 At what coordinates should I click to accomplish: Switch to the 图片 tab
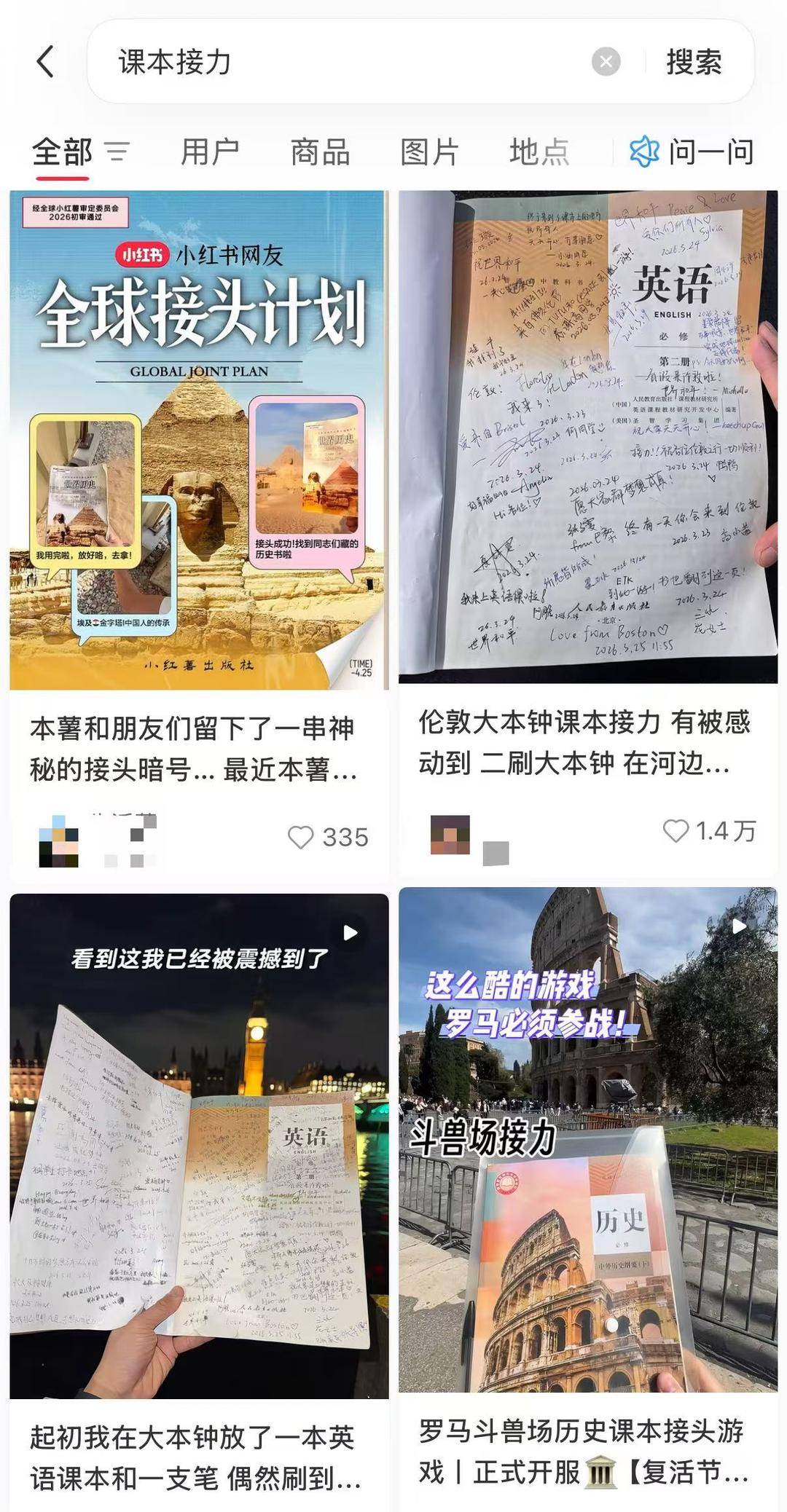coord(429,152)
